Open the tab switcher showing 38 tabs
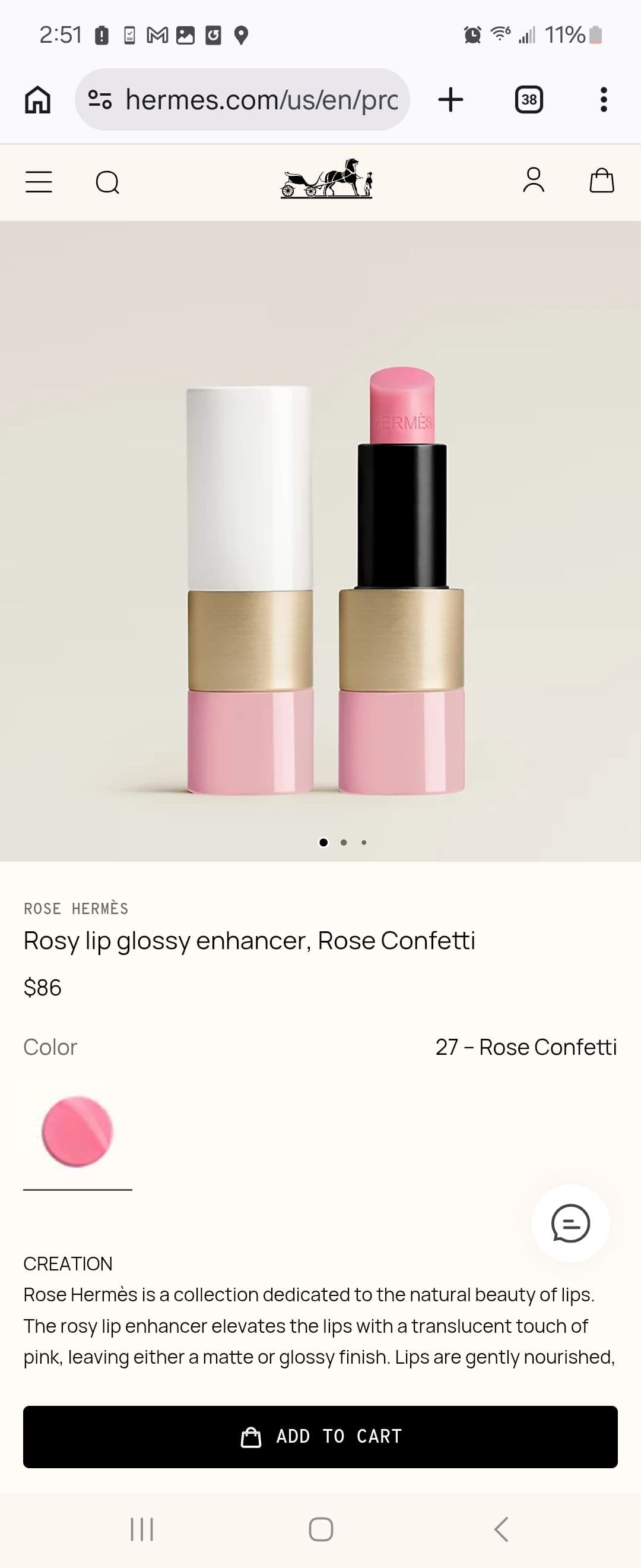The height and width of the screenshot is (1568, 641). (x=528, y=99)
